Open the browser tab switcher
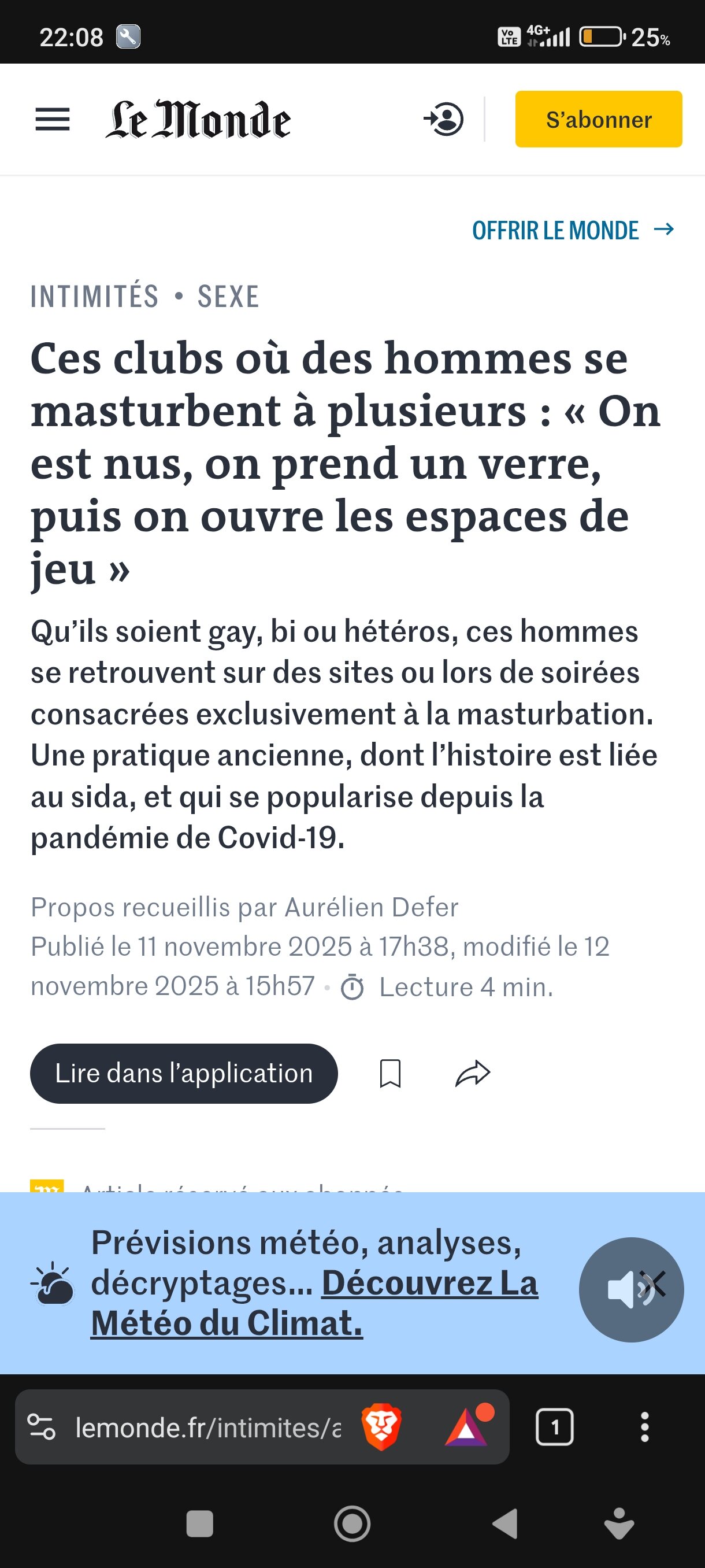 [554, 1428]
